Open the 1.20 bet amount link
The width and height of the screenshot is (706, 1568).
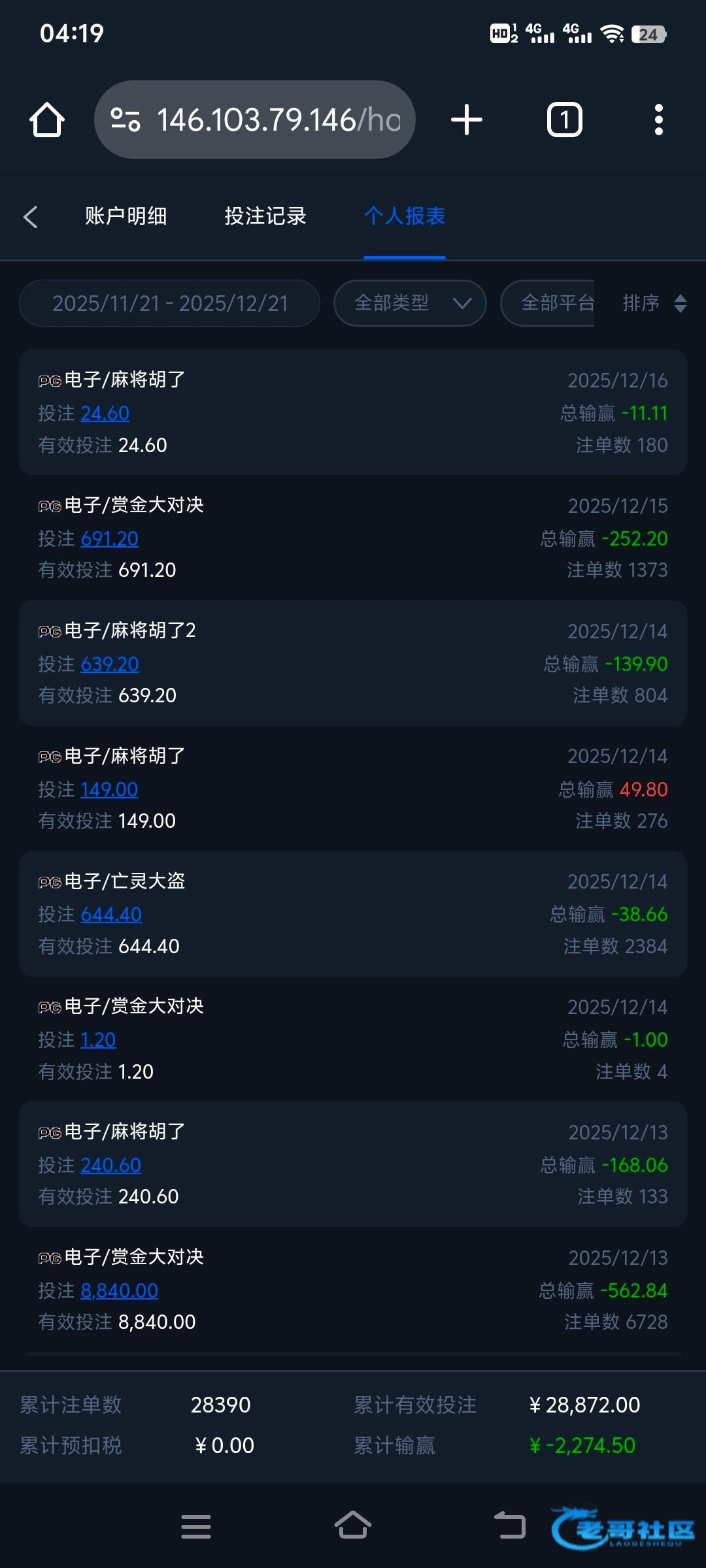pyautogui.click(x=98, y=1039)
